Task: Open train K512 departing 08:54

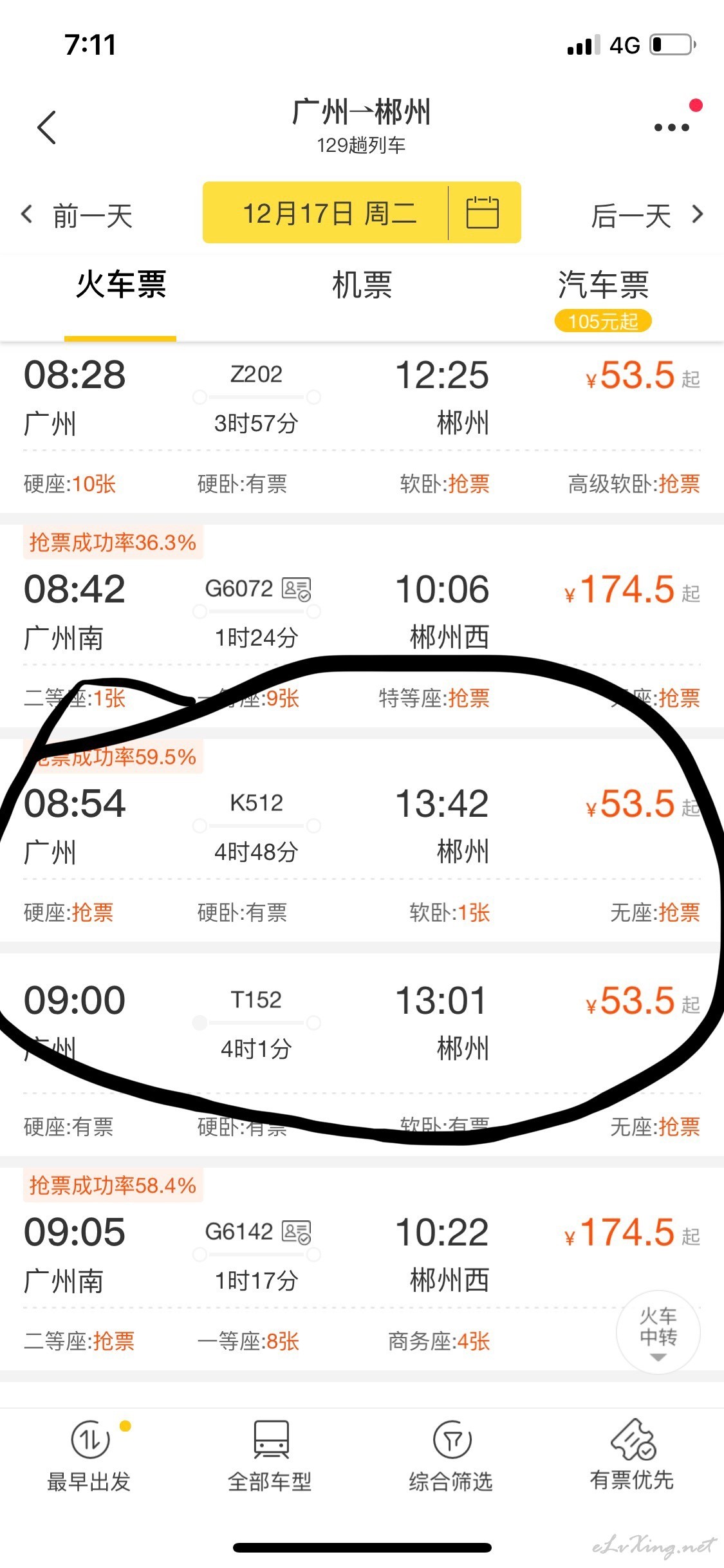Action: [362, 840]
